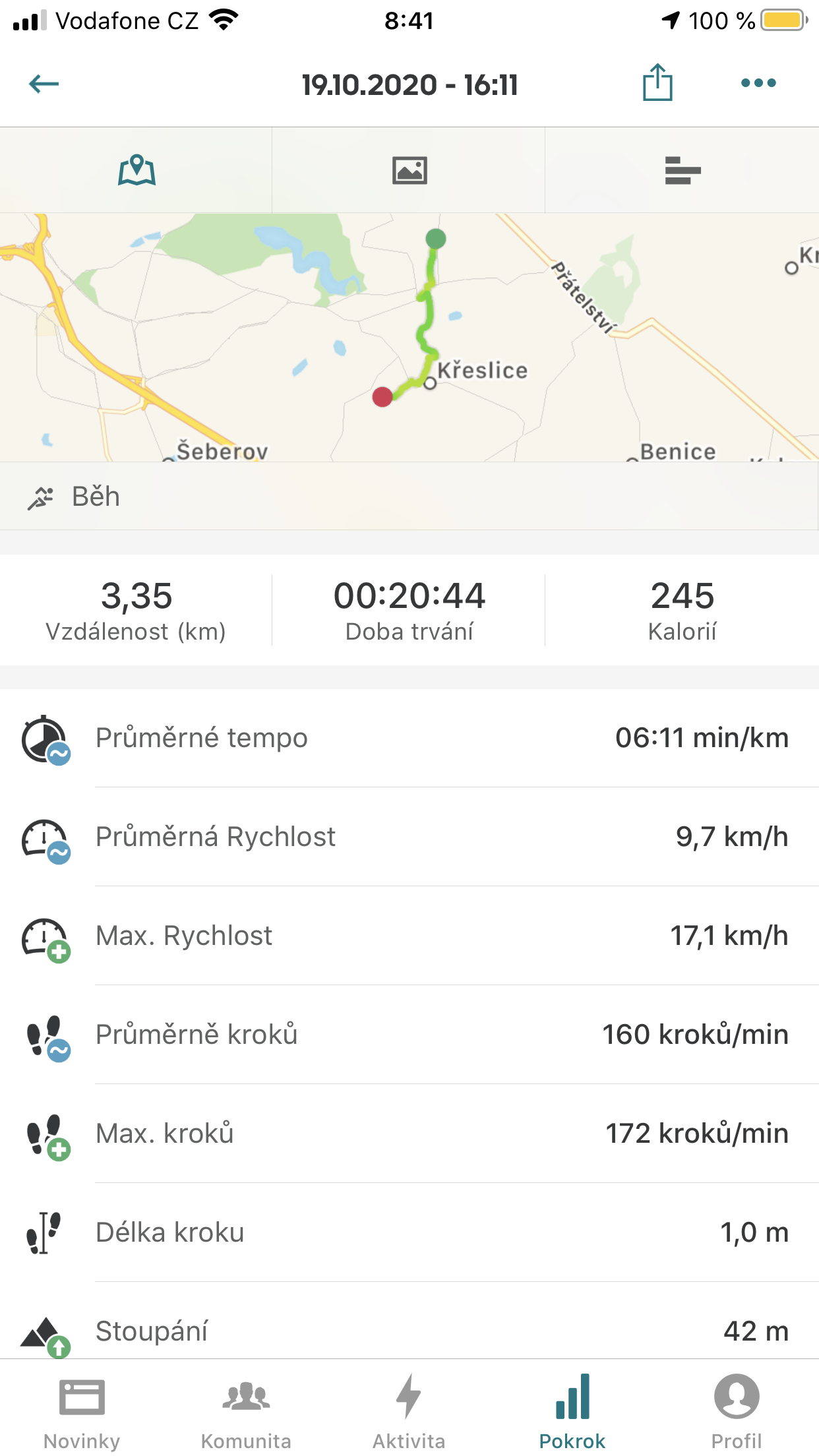Switch to the charts tab
This screenshot has width=819, height=1456.
pyautogui.click(x=682, y=170)
